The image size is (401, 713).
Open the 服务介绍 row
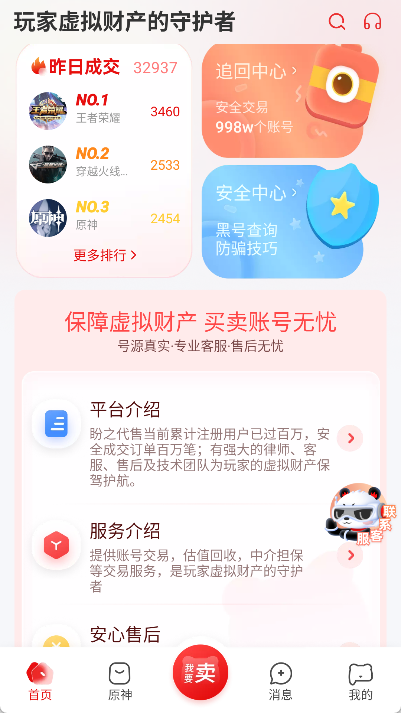pyautogui.click(x=200, y=555)
